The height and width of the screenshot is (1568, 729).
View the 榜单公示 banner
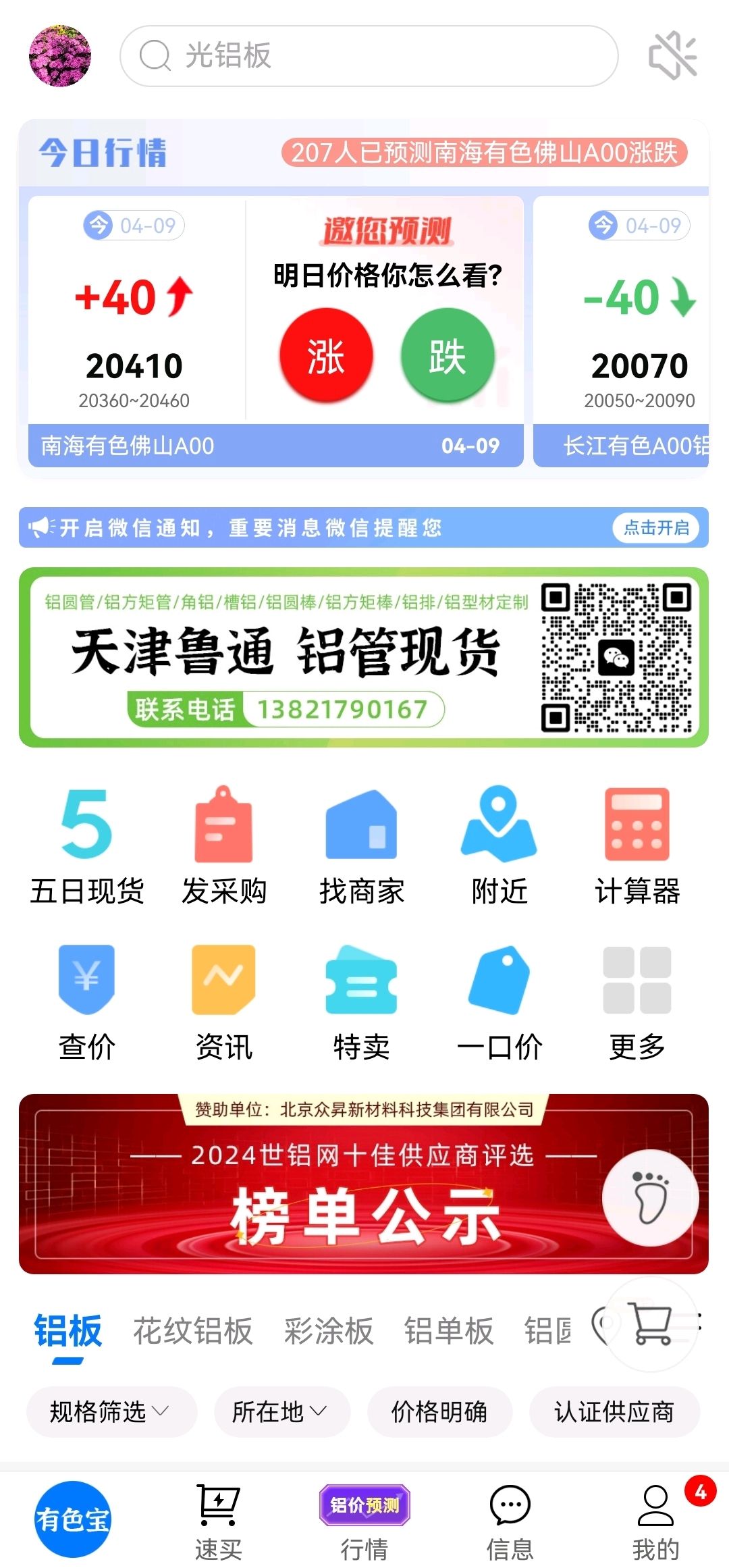[364, 1184]
